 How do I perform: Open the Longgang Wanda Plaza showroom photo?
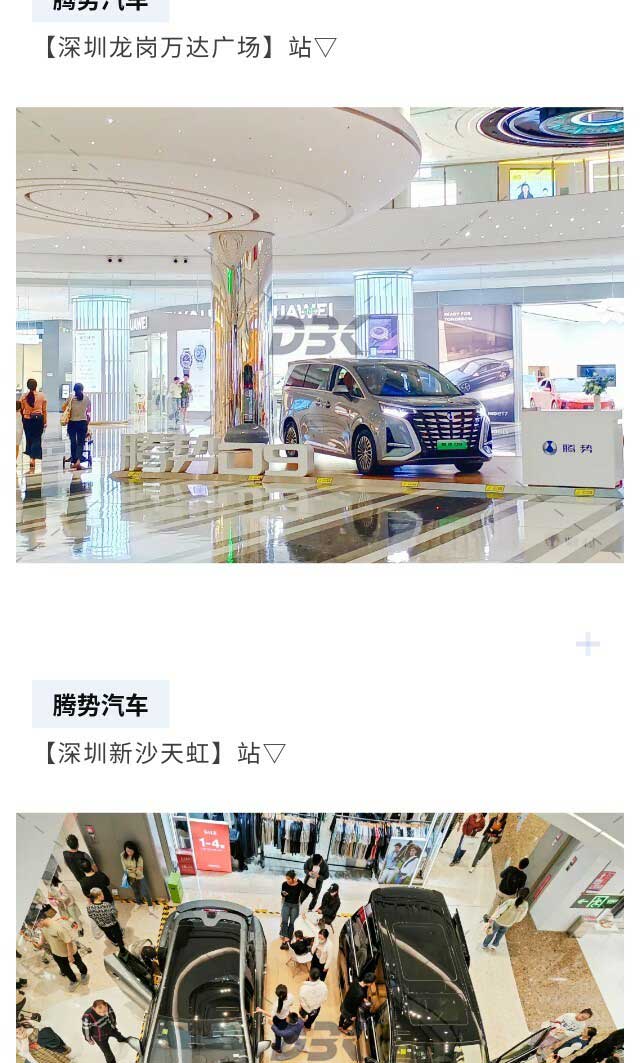320,335
